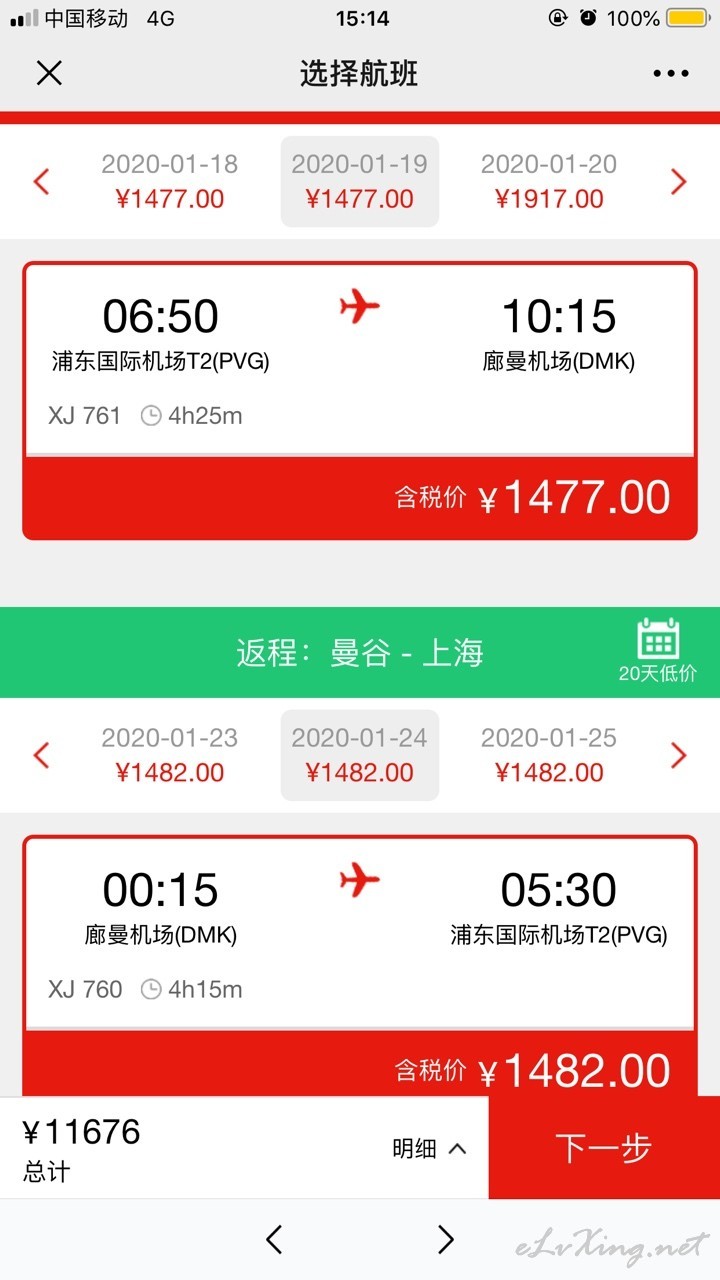Expand the 明细 price details

click(x=429, y=1149)
